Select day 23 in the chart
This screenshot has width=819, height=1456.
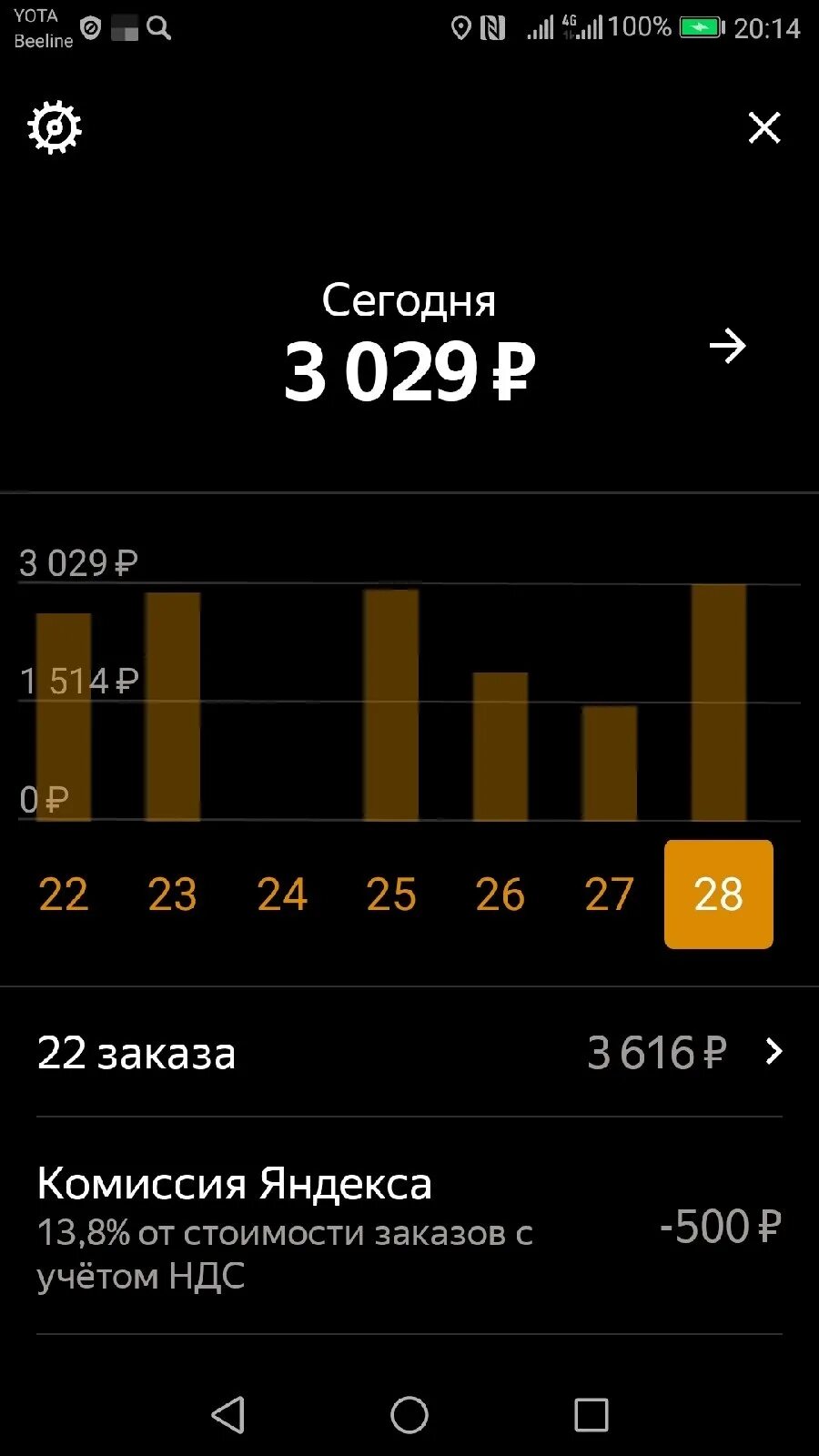pos(173,894)
